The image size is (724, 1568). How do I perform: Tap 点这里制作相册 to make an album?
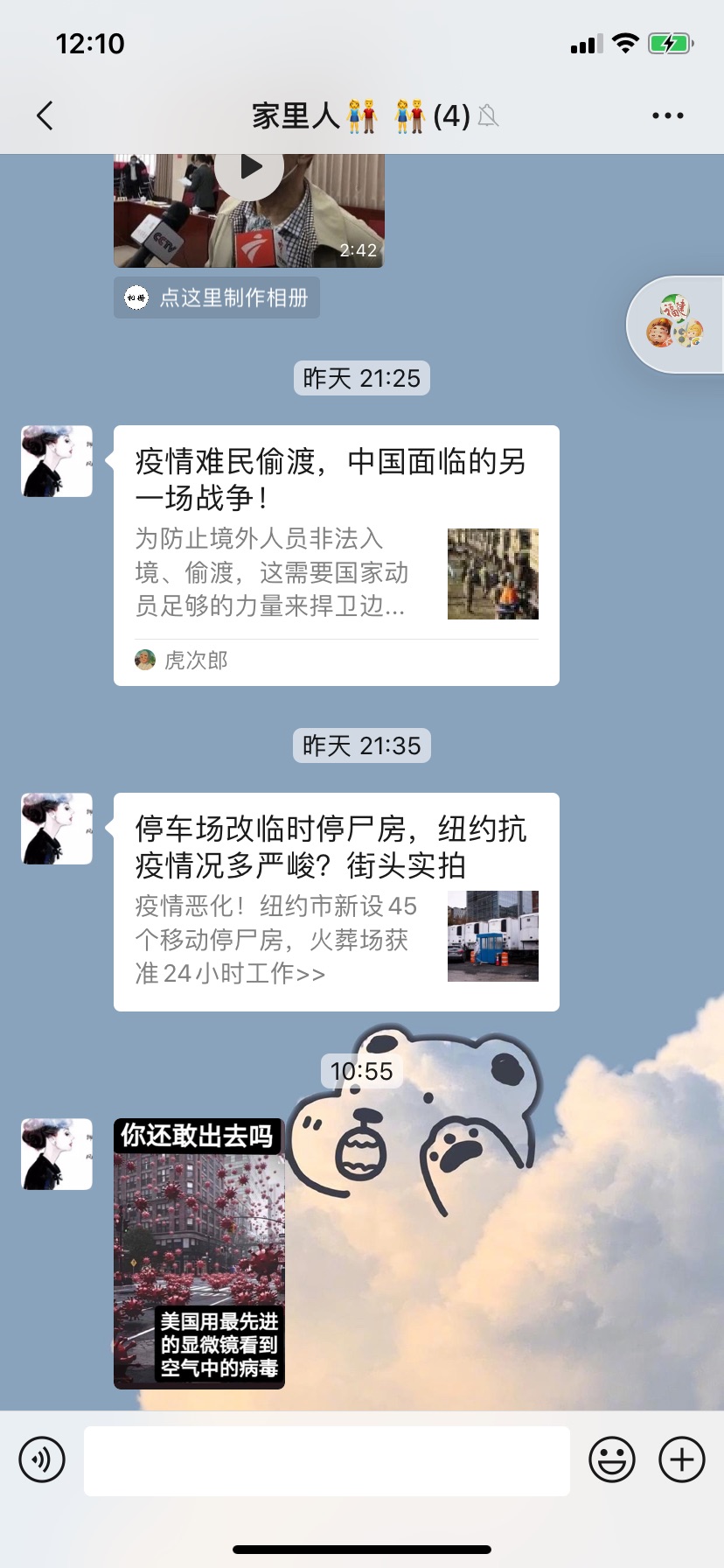point(217,297)
